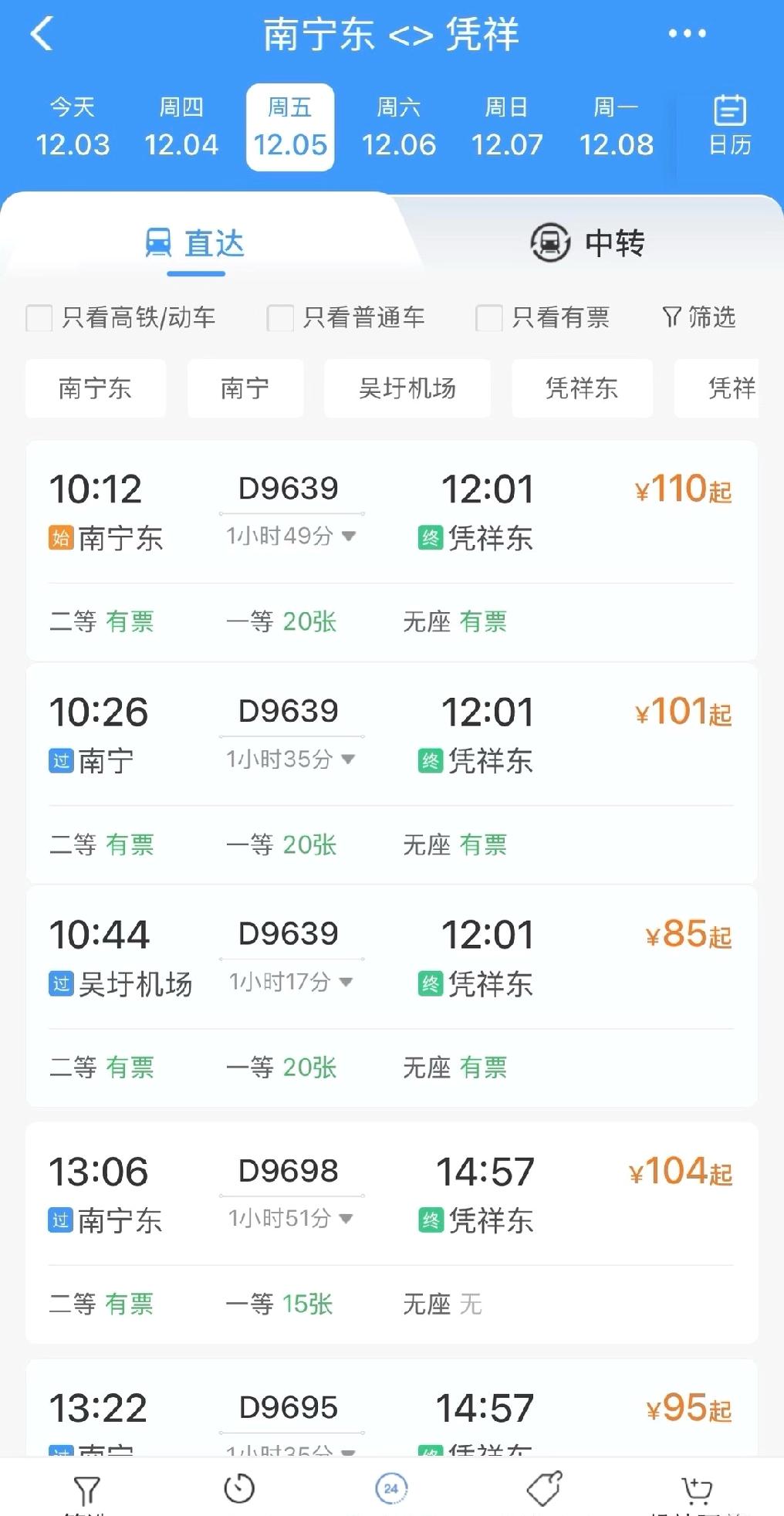This screenshot has width=784, height=1516.
Task: Tap the circled 24 icon in bottom bar
Action: coord(392,1486)
